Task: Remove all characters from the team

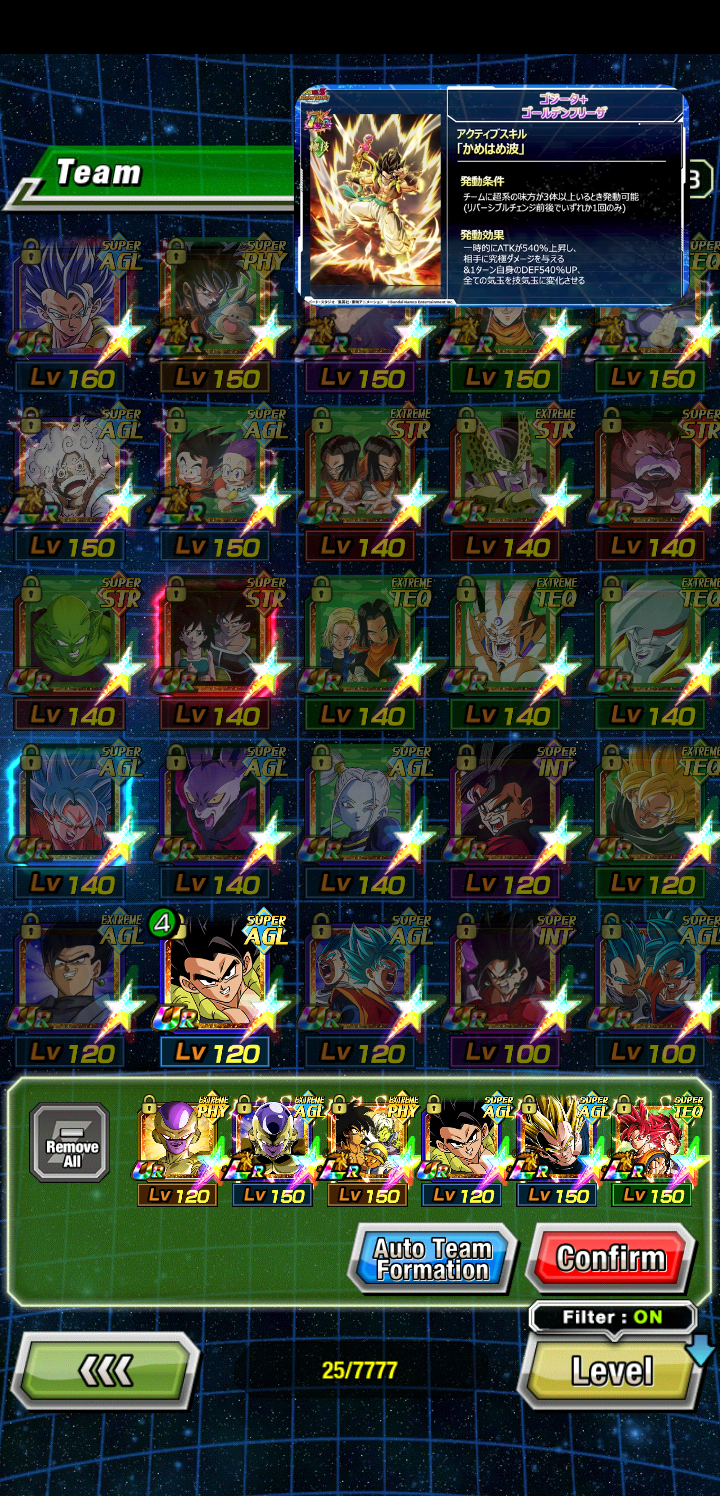Action: (70, 1141)
